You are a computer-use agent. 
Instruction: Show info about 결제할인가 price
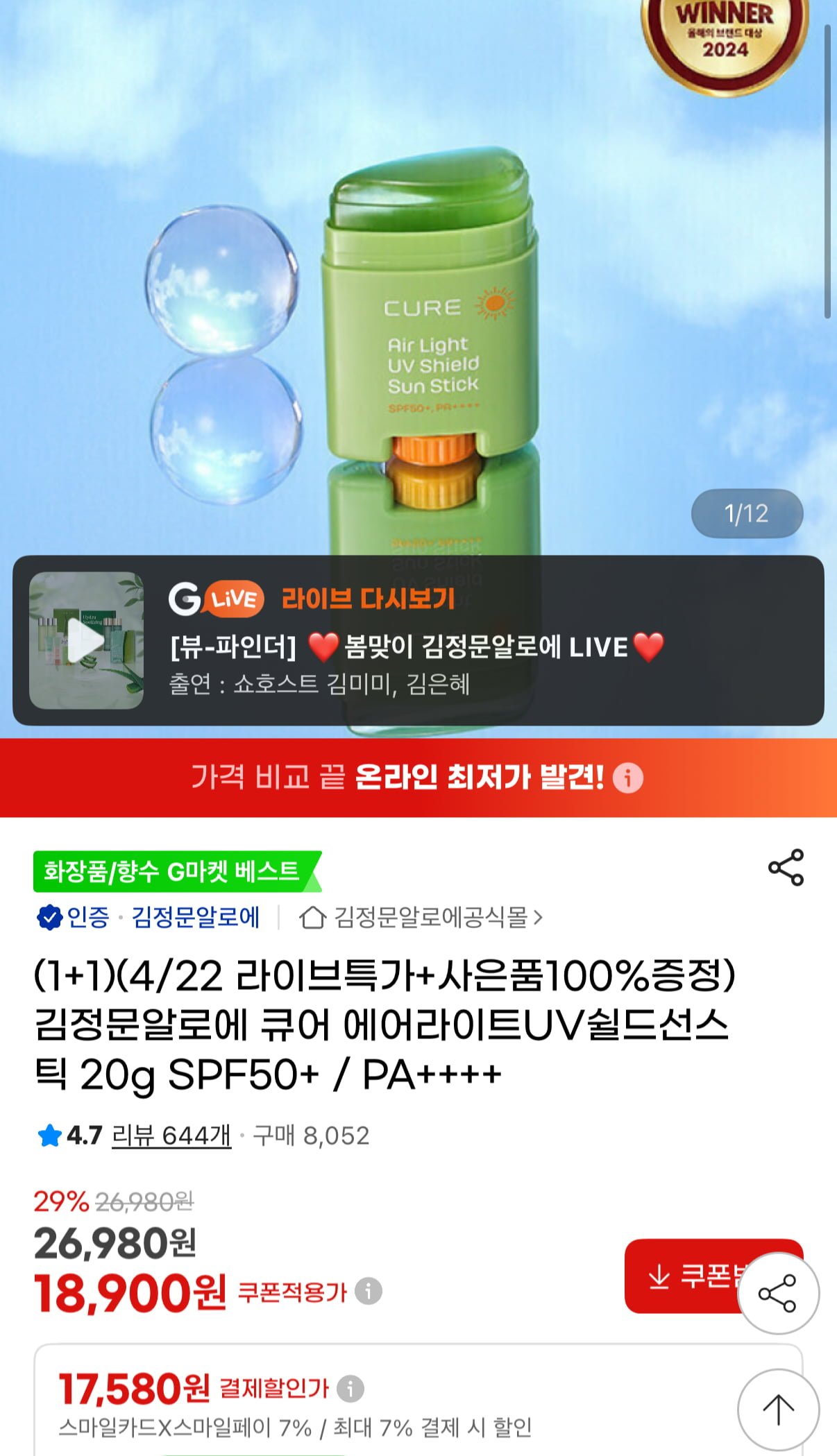(350, 1388)
